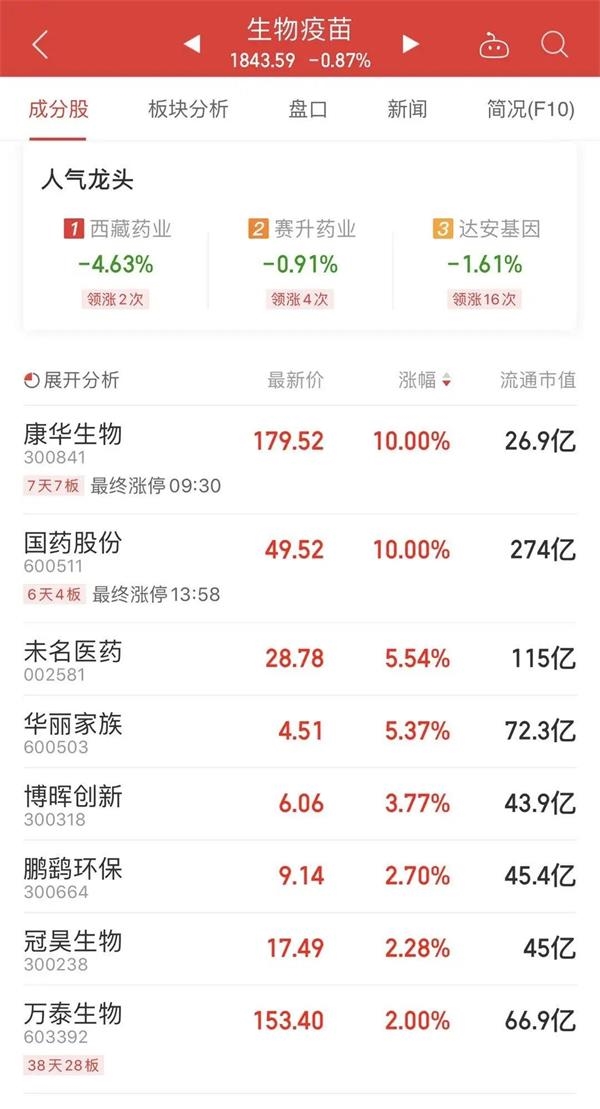This screenshot has height=1109, width=600.
Task: Switch to the next sector with right triangle
Action: coord(410,44)
